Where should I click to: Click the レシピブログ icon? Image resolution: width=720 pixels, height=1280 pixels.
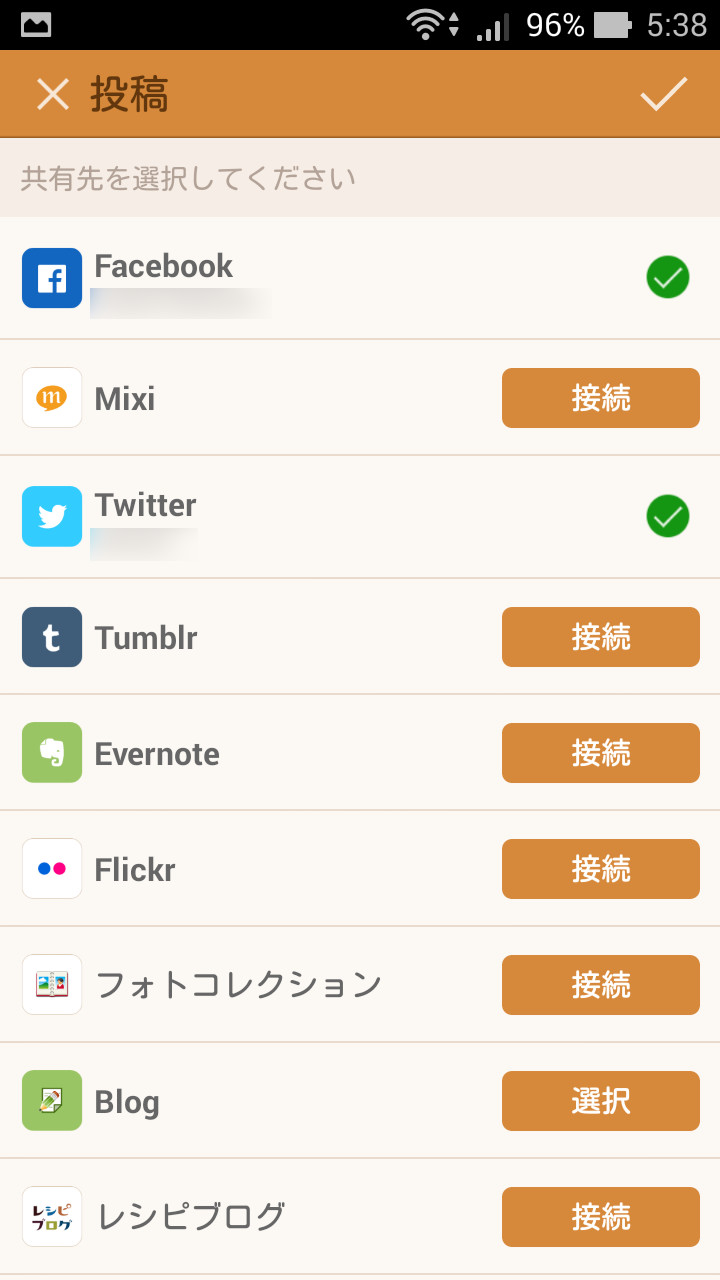point(51,1217)
